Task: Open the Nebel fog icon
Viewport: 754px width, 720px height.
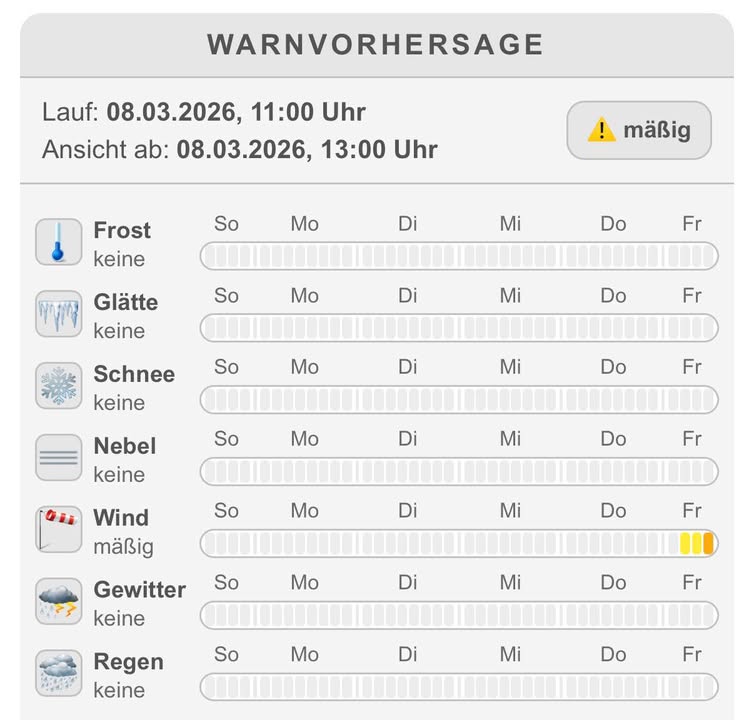Action: click(59, 458)
